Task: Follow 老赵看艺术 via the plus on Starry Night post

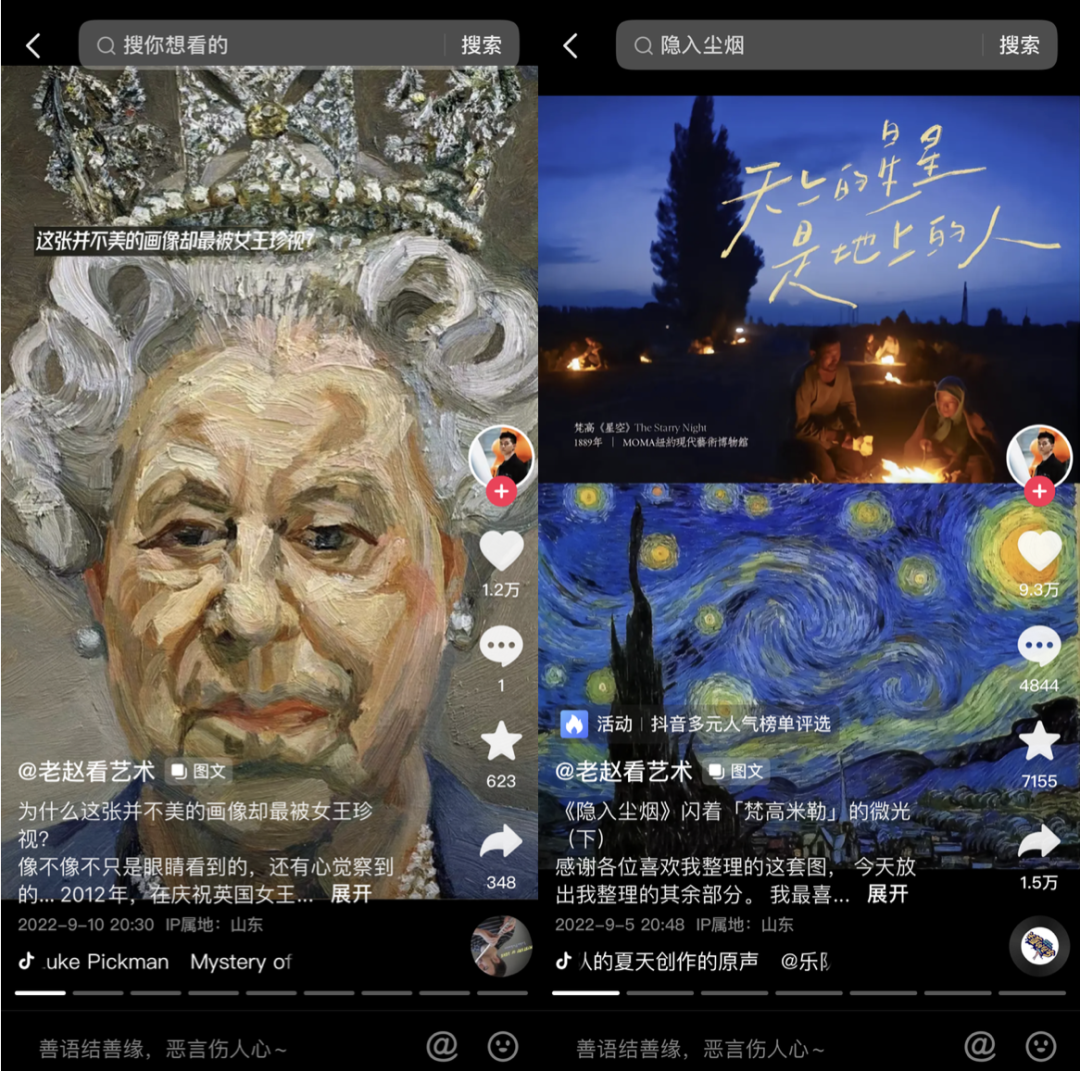Action: tap(1039, 491)
